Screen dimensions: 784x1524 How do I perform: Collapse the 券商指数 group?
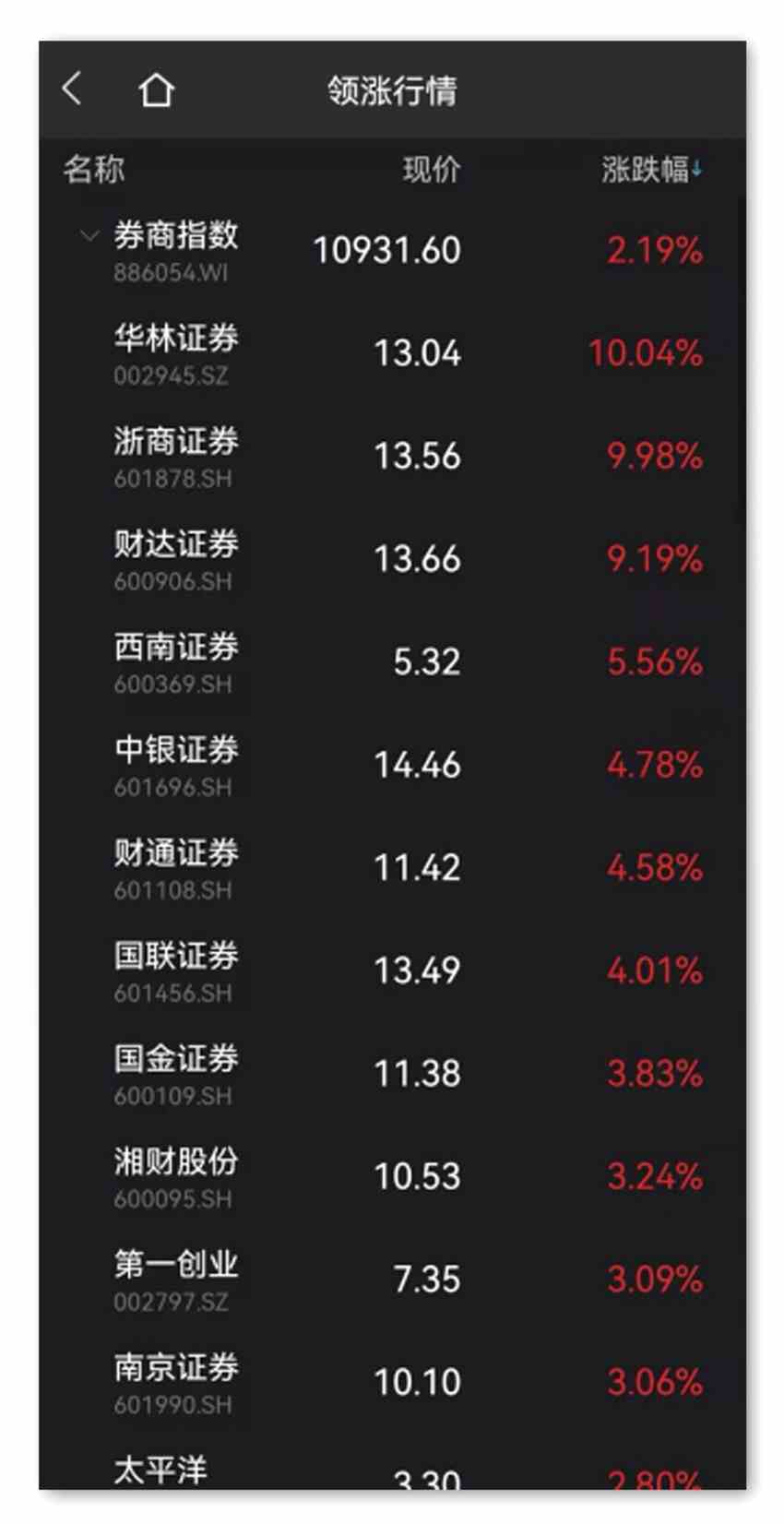pyautogui.click(x=89, y=236)
